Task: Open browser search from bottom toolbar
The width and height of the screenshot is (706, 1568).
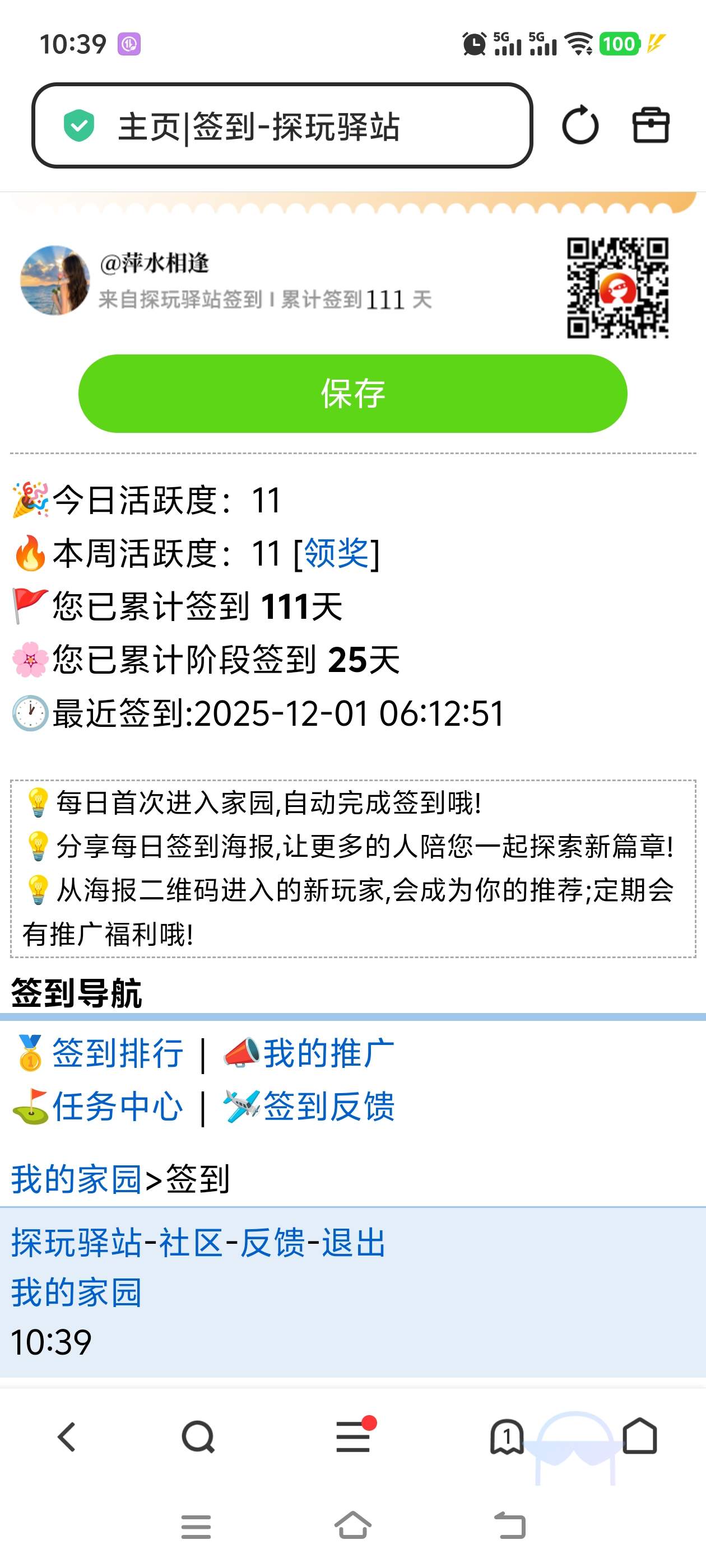Action: pyautogui.click(x=198, y=1437)
